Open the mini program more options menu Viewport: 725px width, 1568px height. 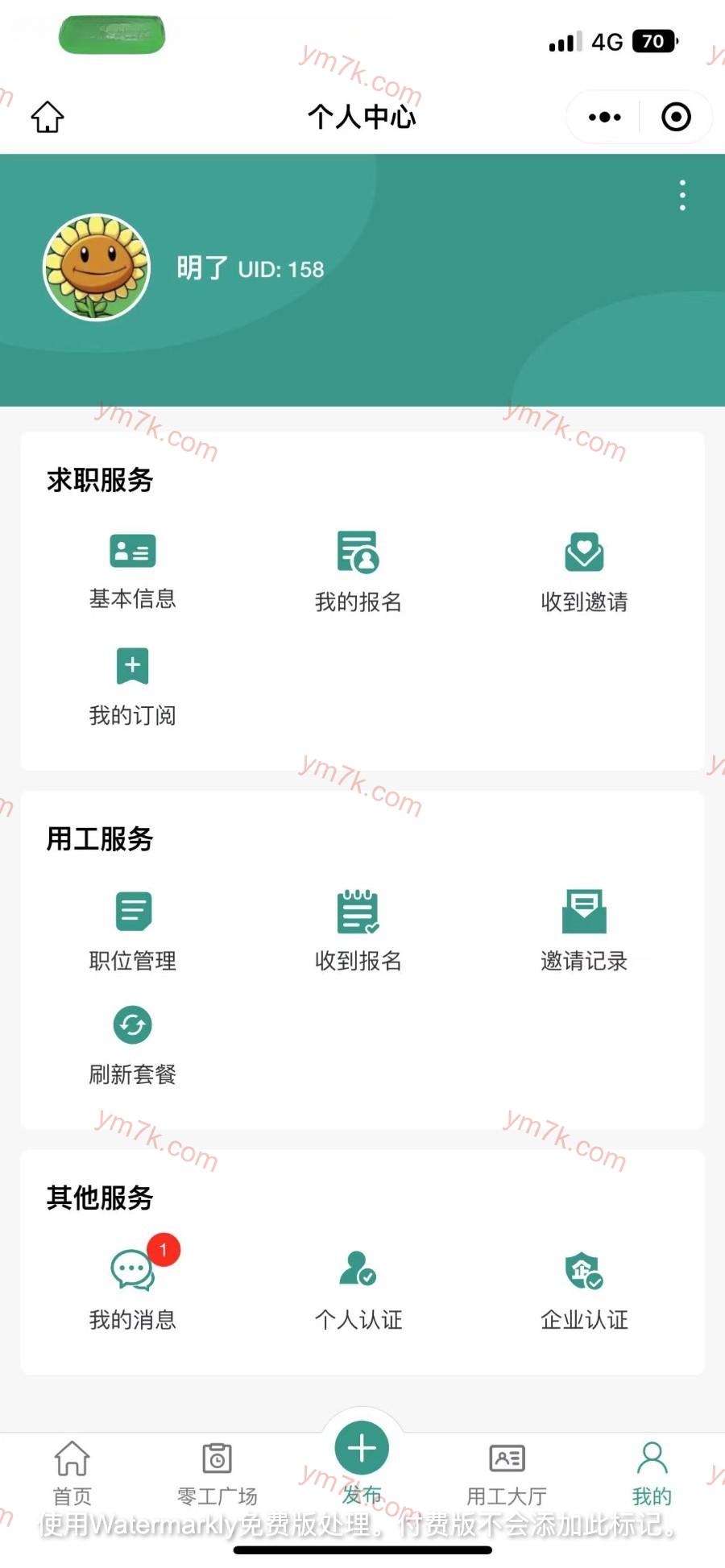(605, 117)
